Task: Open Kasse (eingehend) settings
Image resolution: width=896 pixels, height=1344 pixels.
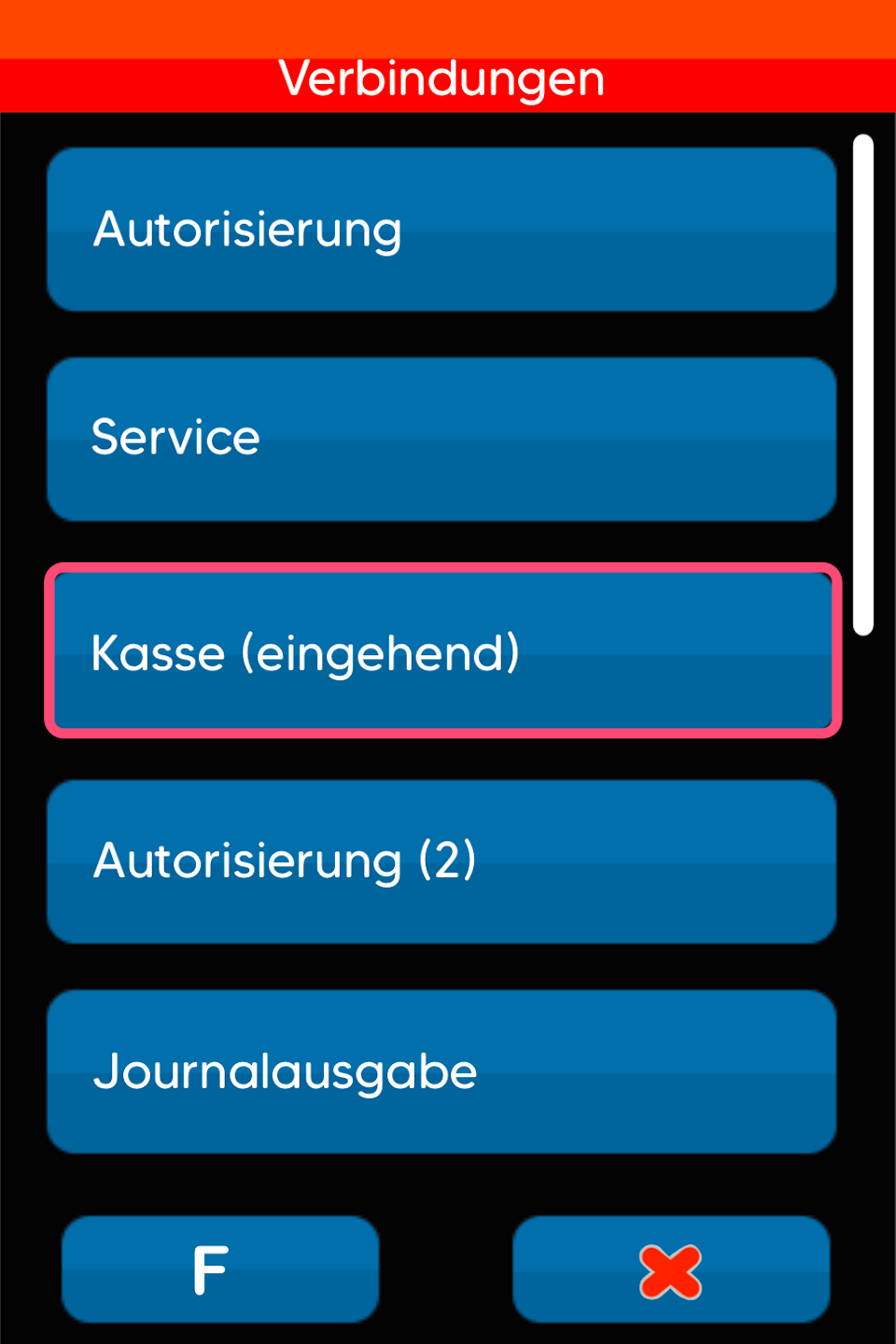Action: pos(441,651)
